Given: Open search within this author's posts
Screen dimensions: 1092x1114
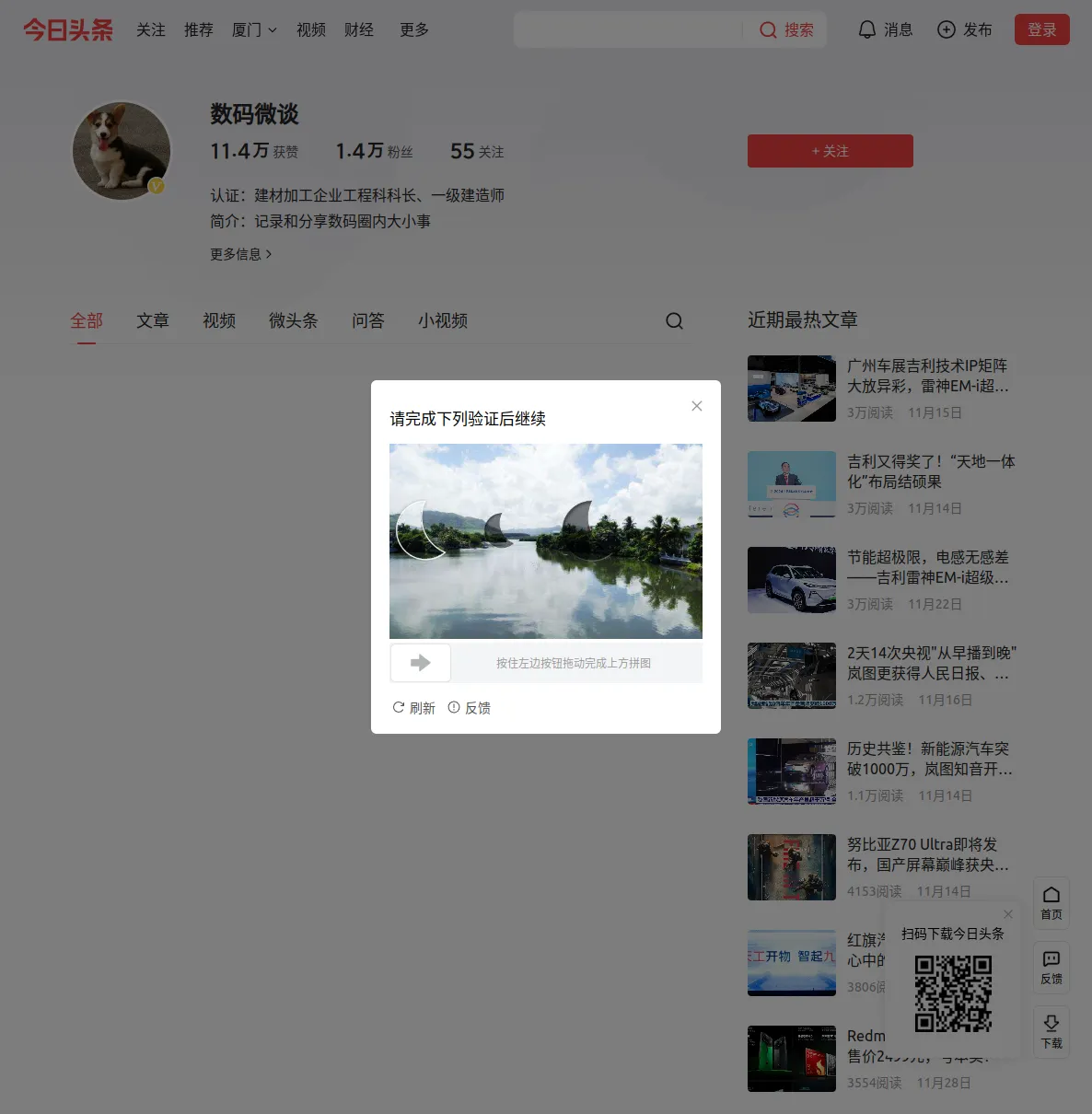Looking at the screenshot, I should click(x=674, y=320).
